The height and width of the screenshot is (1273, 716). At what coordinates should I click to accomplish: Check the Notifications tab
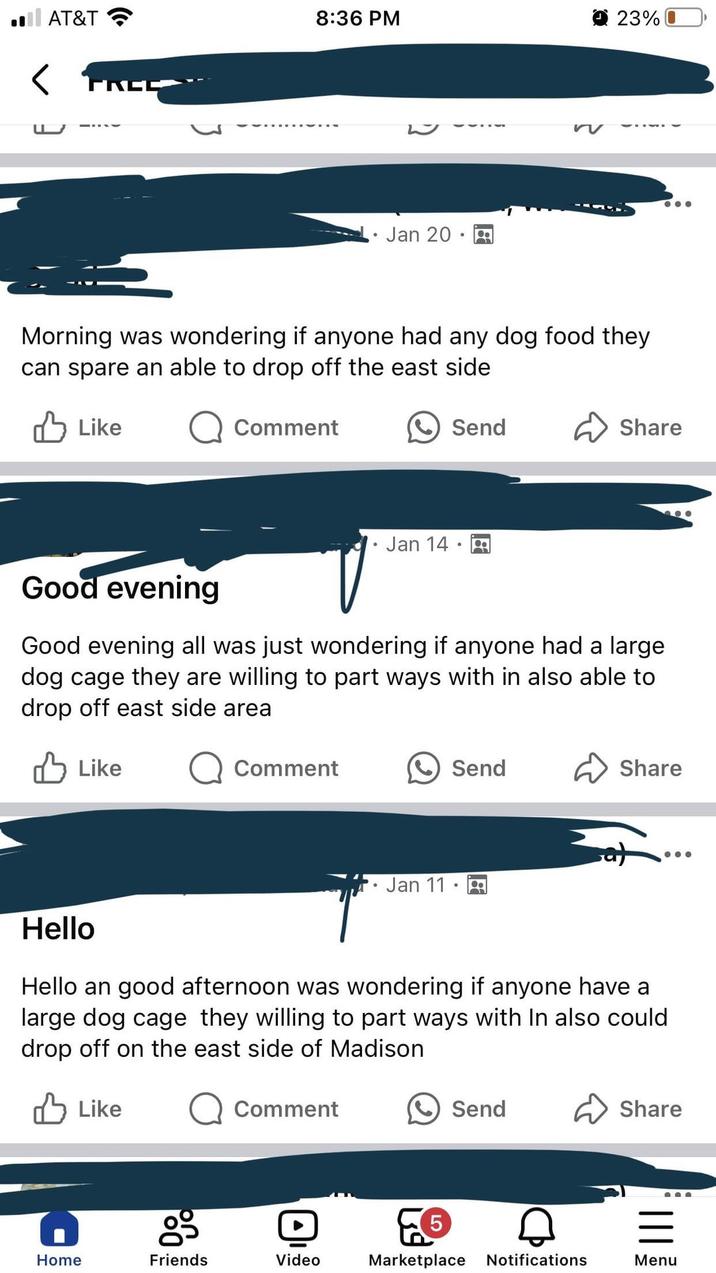click(536, 1238)
